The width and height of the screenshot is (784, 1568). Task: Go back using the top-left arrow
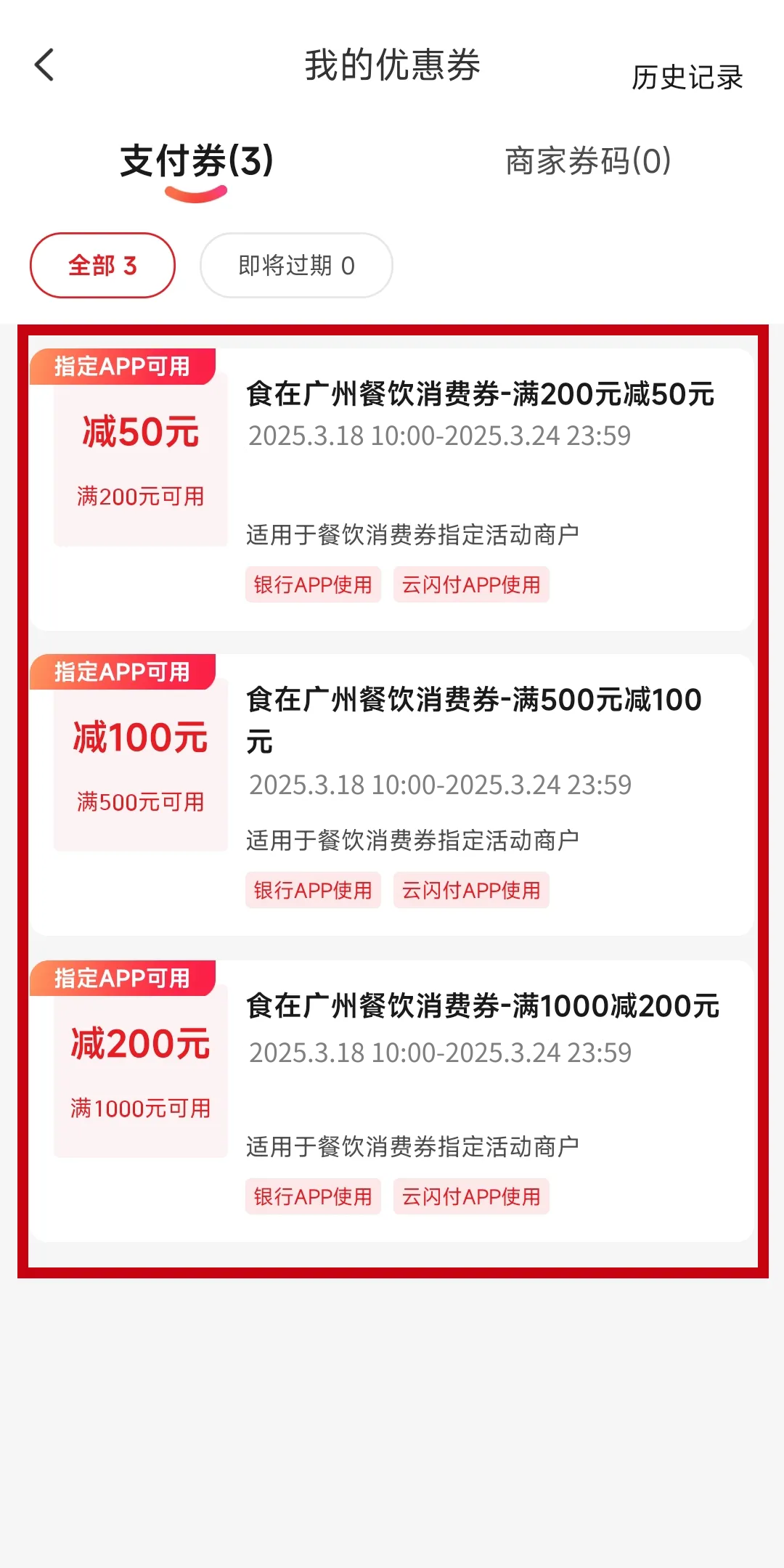(44, 65)
